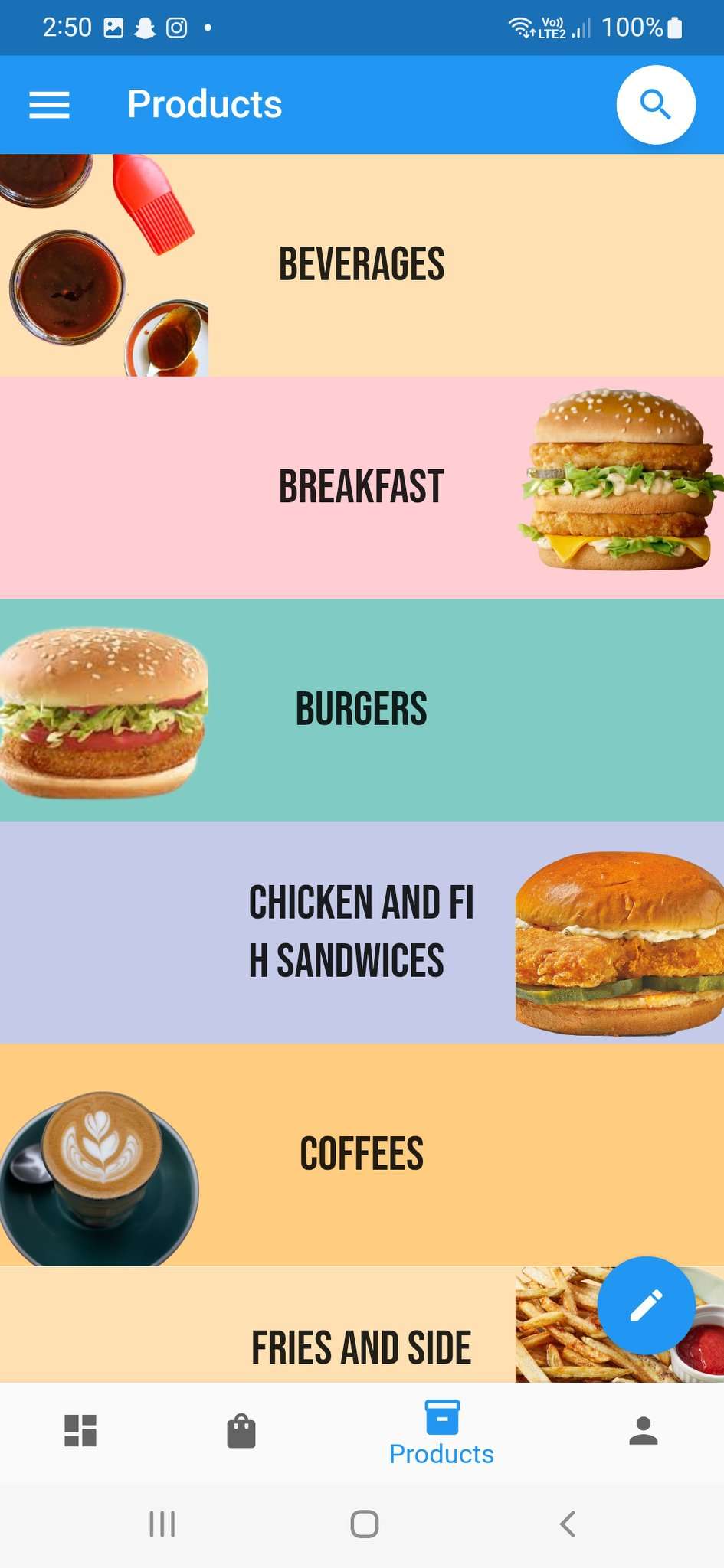The image size is (724, 1568).
Task: Open the hamburger drawer menu
Action: point(49,105)
